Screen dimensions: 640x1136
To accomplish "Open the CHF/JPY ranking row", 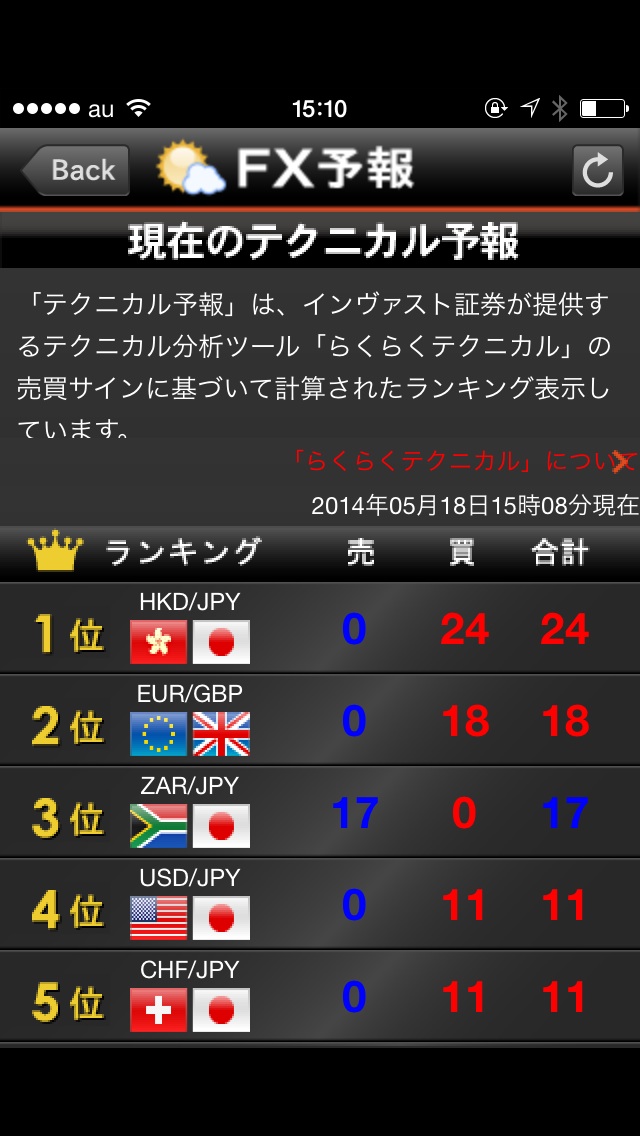I will point(320,997).
